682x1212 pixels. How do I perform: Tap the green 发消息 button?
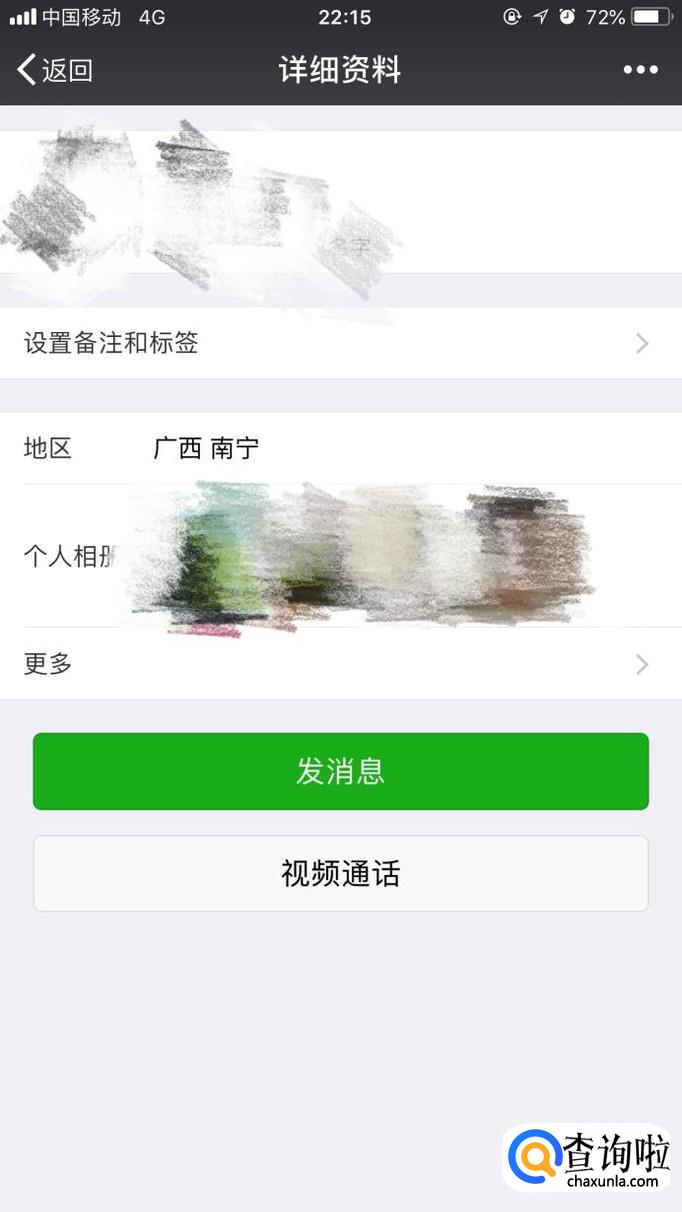(340, 771)
